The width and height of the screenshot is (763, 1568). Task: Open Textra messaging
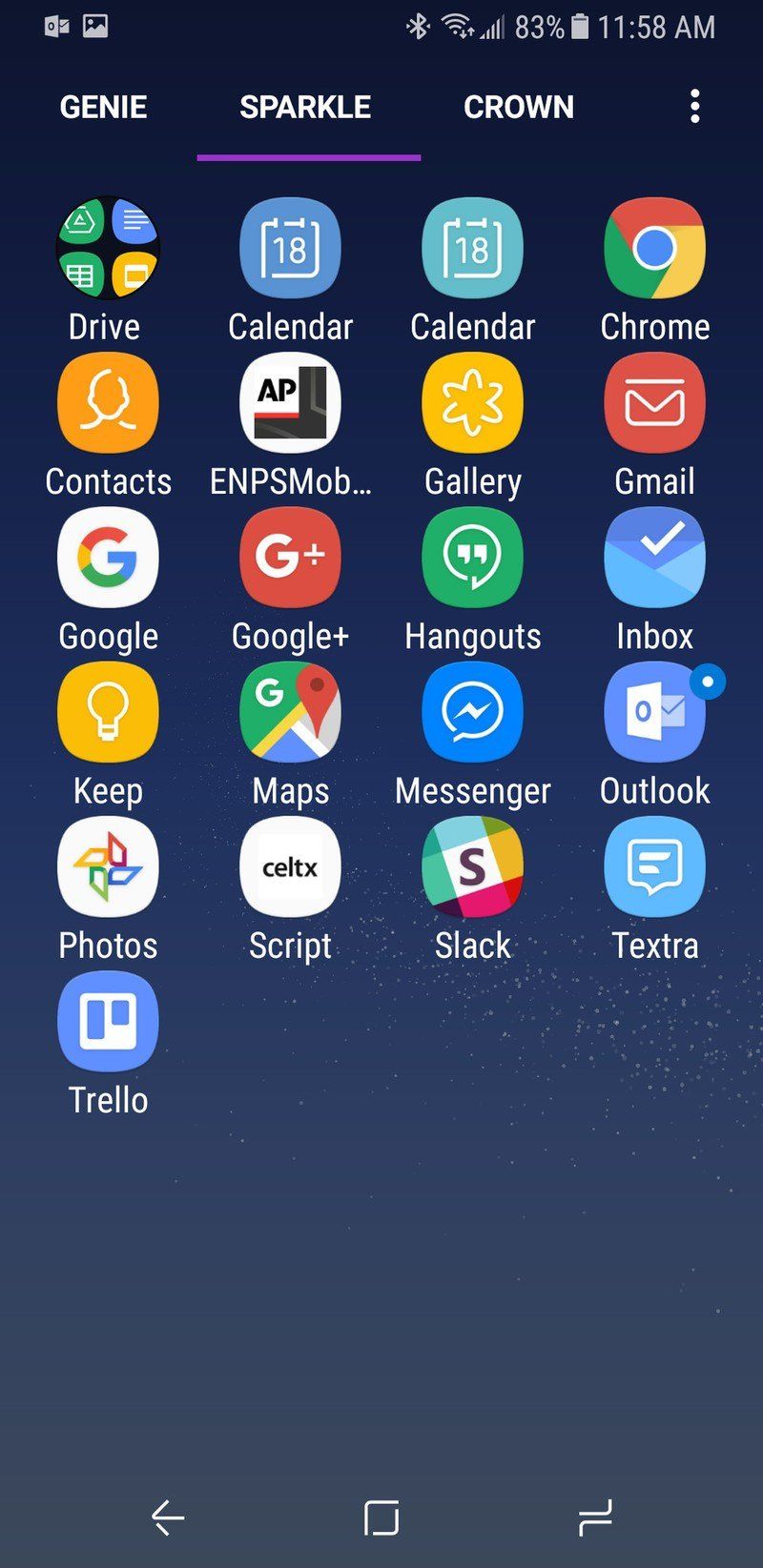[654, 867]
